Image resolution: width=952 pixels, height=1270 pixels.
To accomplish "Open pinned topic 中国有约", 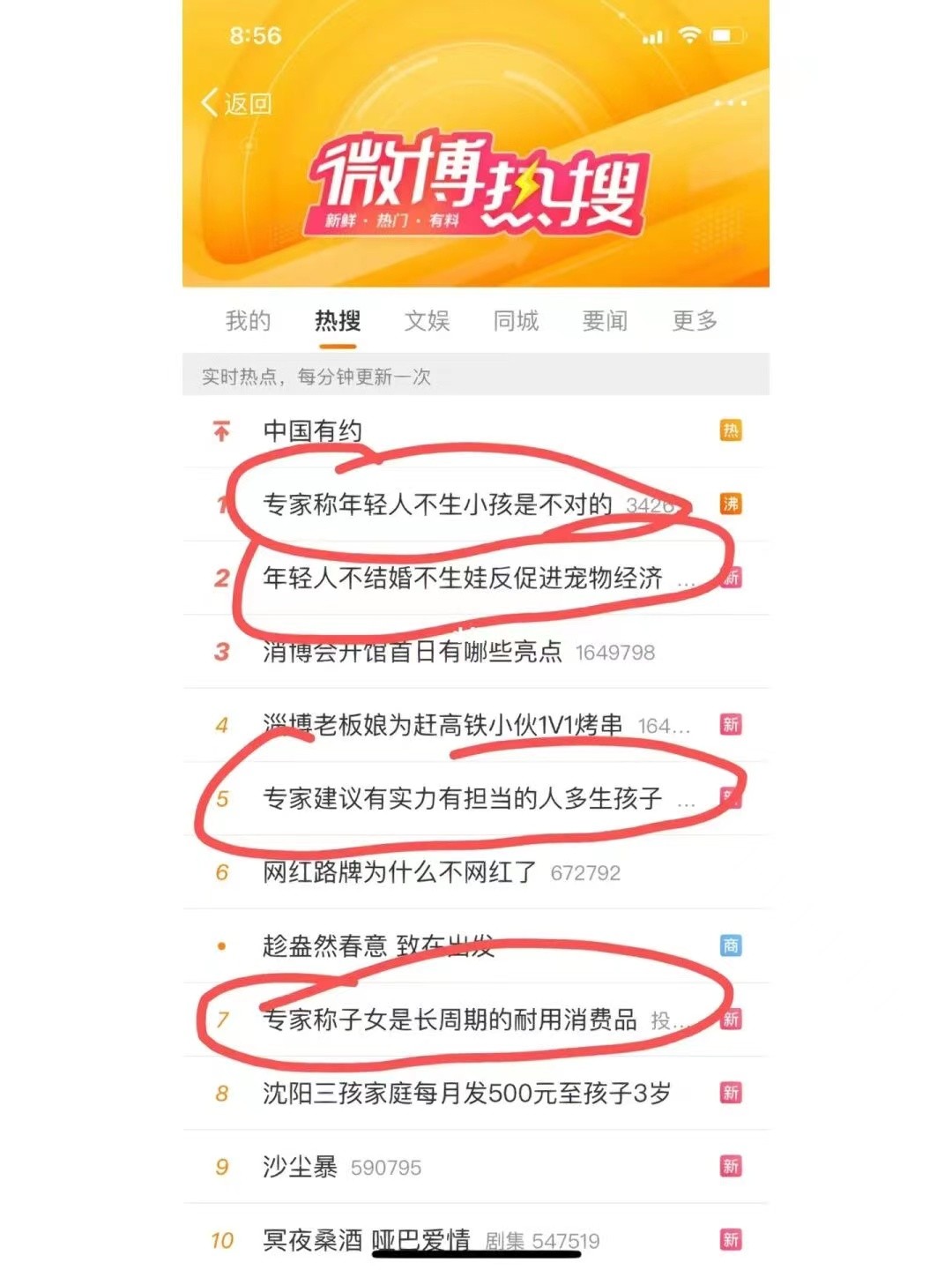I will click(x=313, y=430).
